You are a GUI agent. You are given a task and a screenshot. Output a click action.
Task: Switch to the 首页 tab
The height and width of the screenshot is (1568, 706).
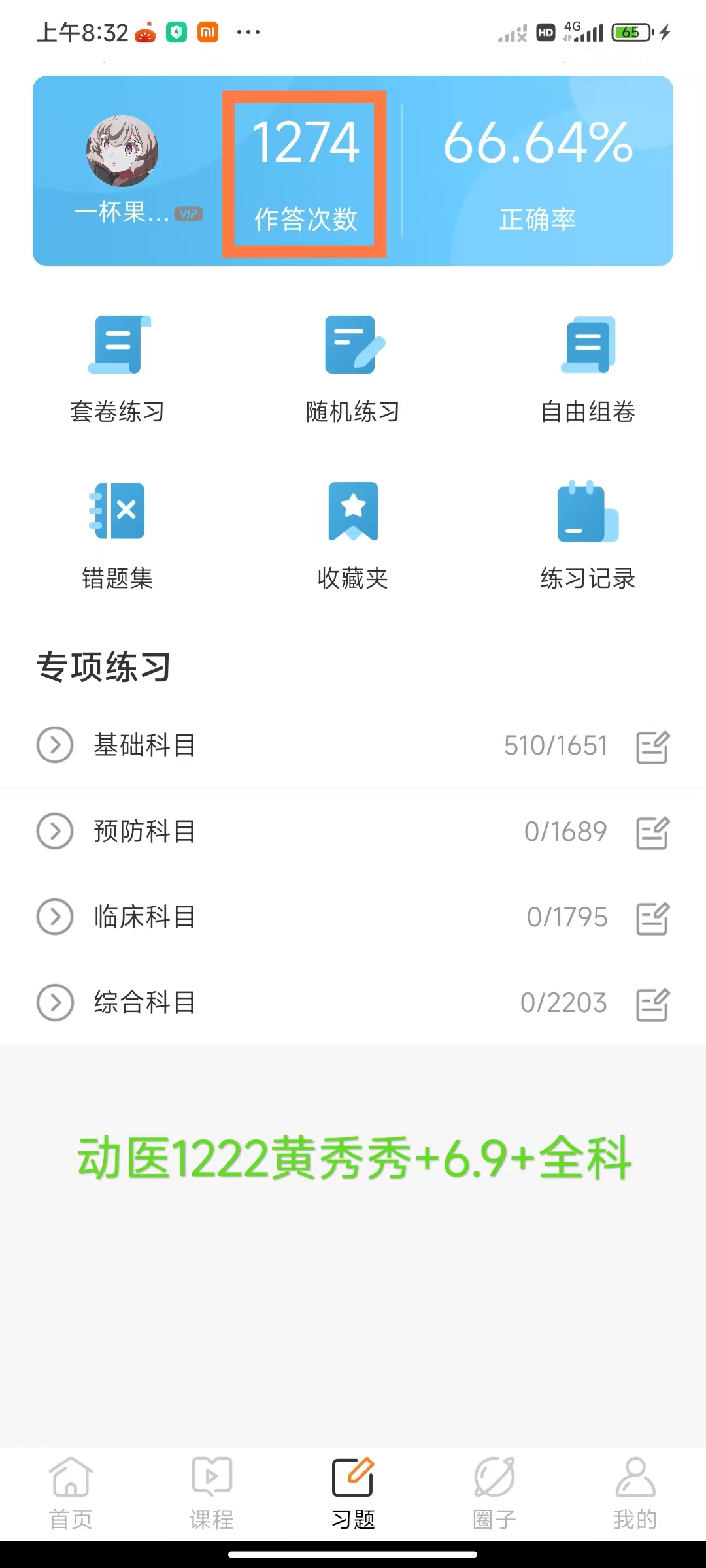[71, 1494]
